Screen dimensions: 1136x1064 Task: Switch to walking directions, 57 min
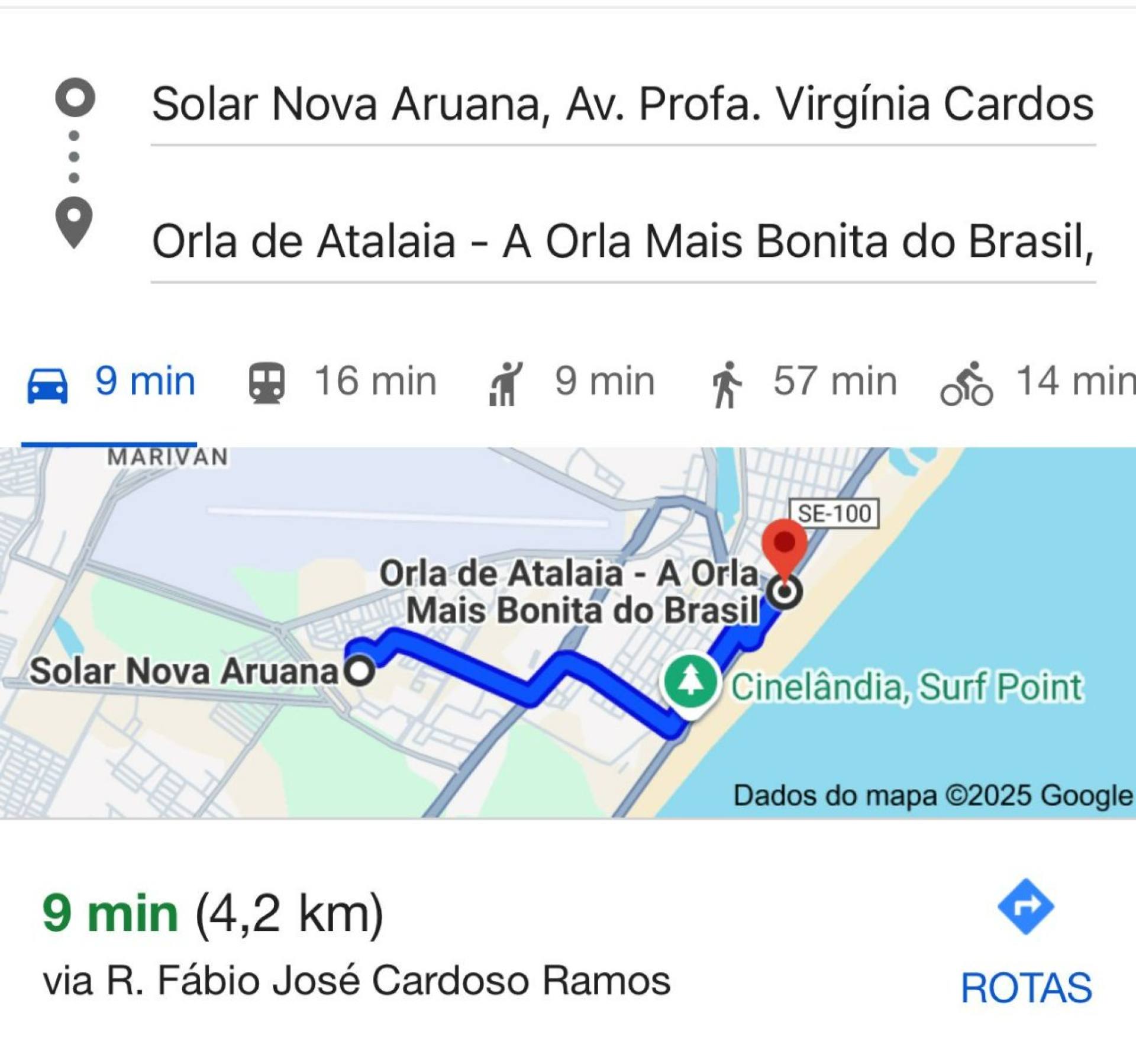tap(802, 382)
